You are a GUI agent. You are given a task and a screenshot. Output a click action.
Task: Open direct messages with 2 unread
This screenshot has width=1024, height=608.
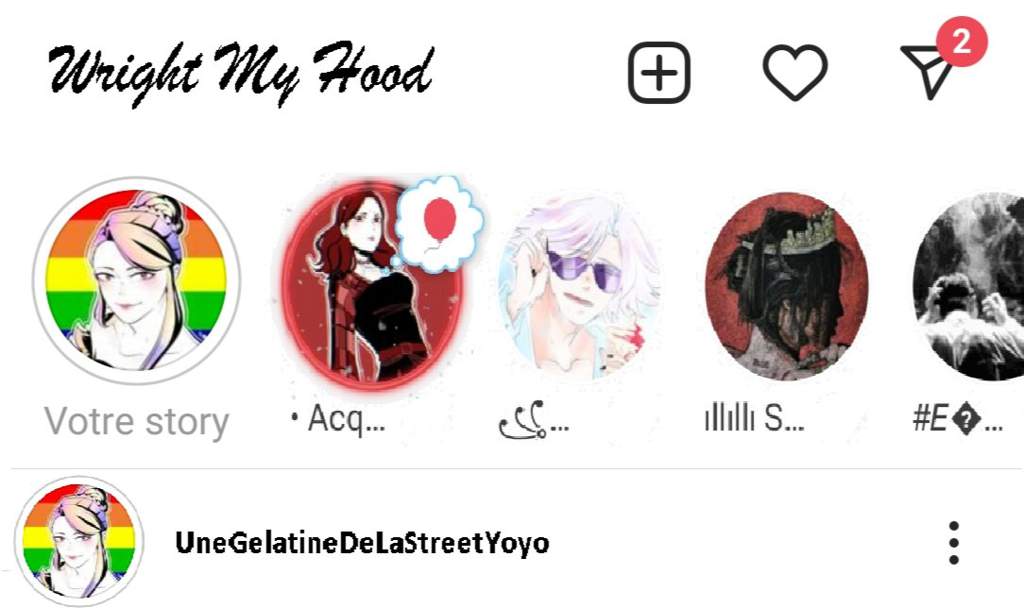click(x=929, y=73)
